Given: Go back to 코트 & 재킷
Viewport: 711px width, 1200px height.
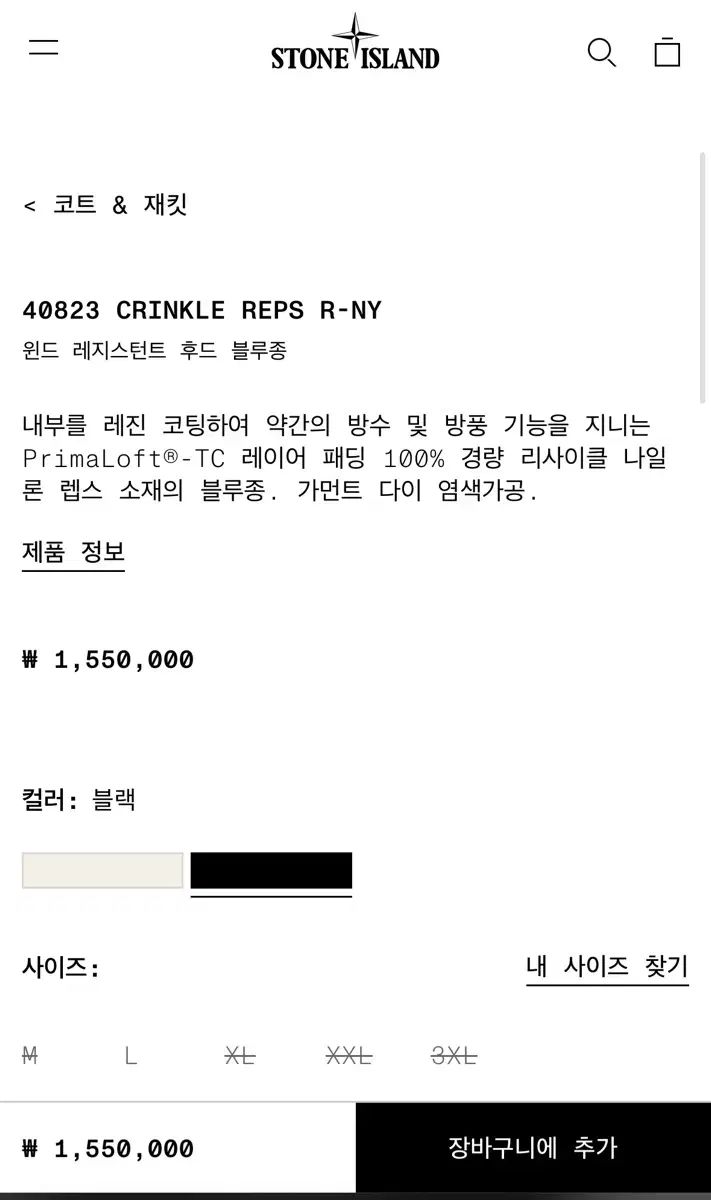Looking at the screenshot, I should click(106, 205).
